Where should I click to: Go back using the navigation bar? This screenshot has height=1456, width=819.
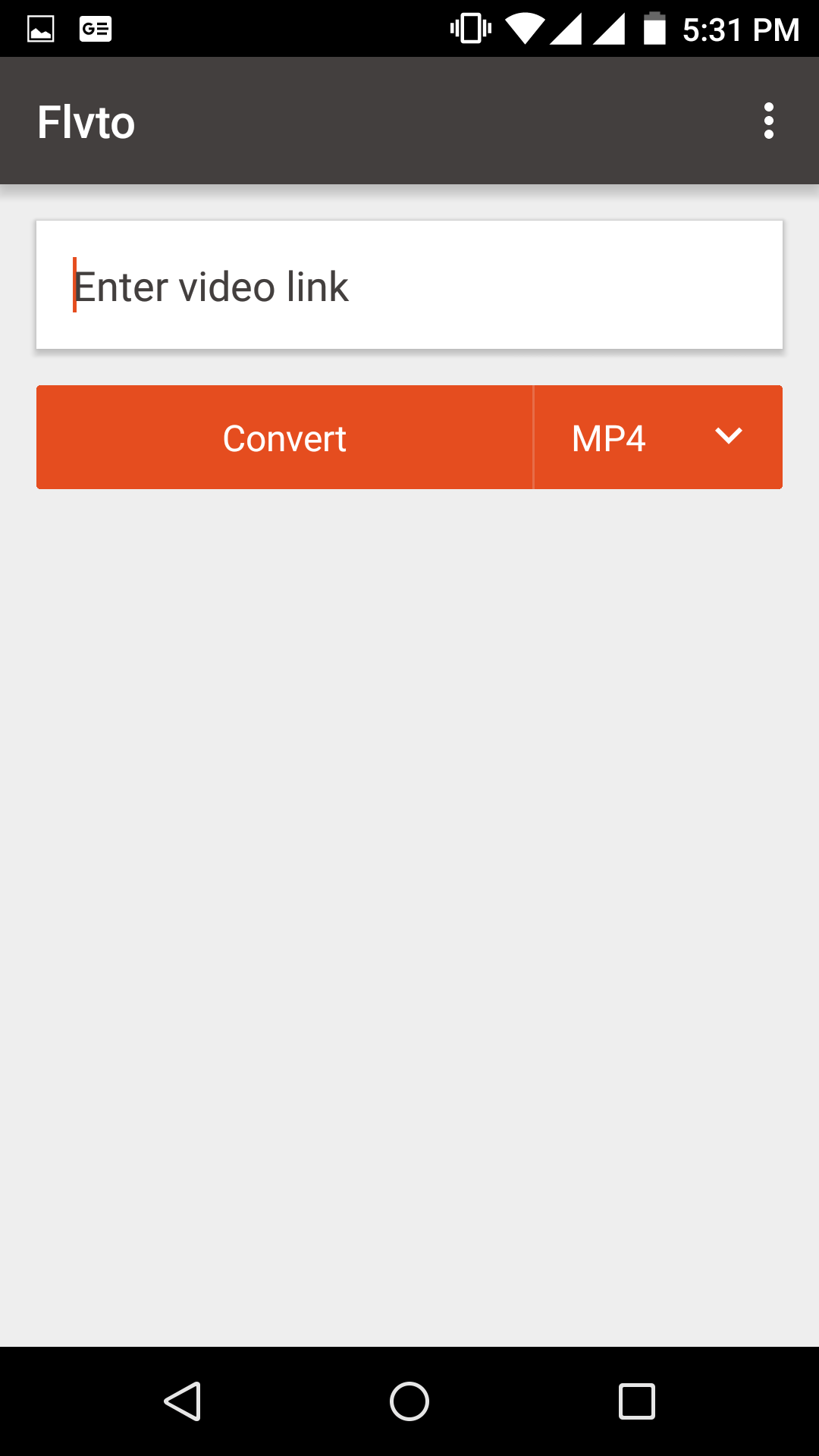click(183, 1401)
